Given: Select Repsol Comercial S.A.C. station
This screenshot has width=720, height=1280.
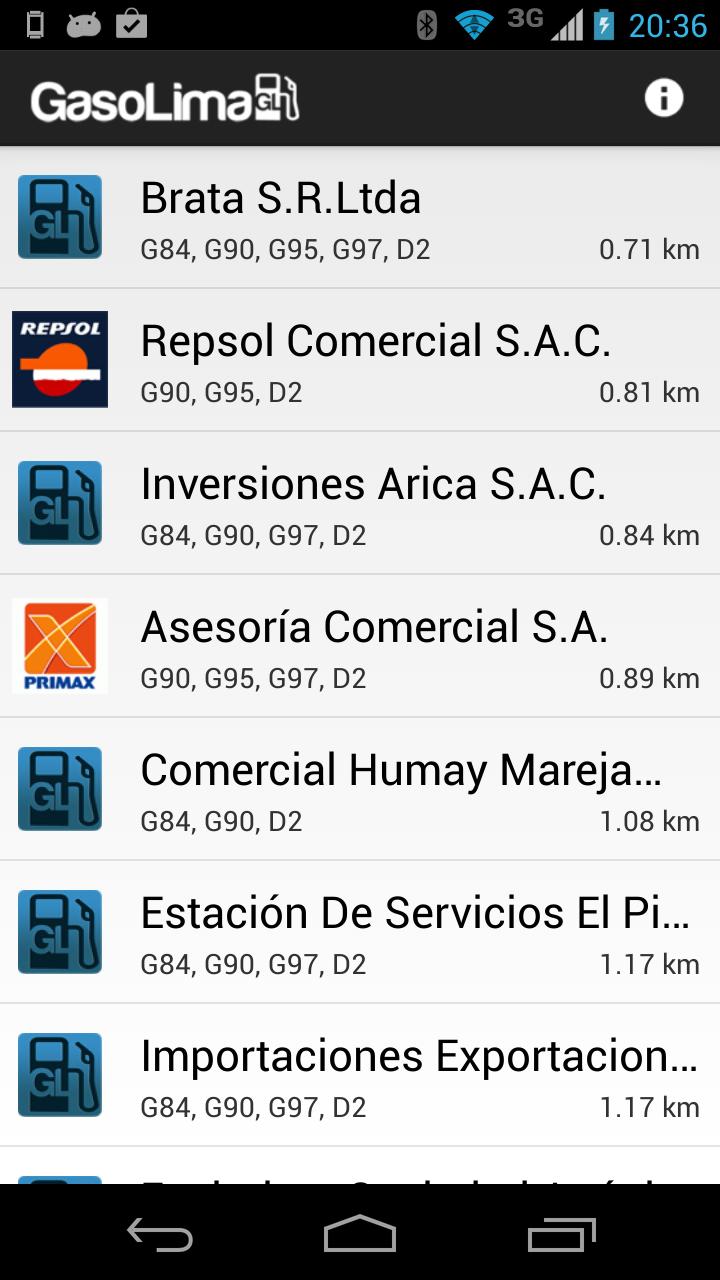Looking at the screenshot, I should (x=360, y=361).
